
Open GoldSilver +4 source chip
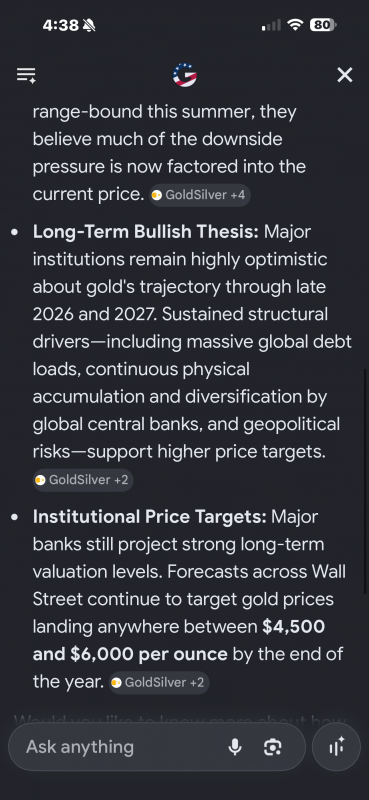click(x=200, y=195)
